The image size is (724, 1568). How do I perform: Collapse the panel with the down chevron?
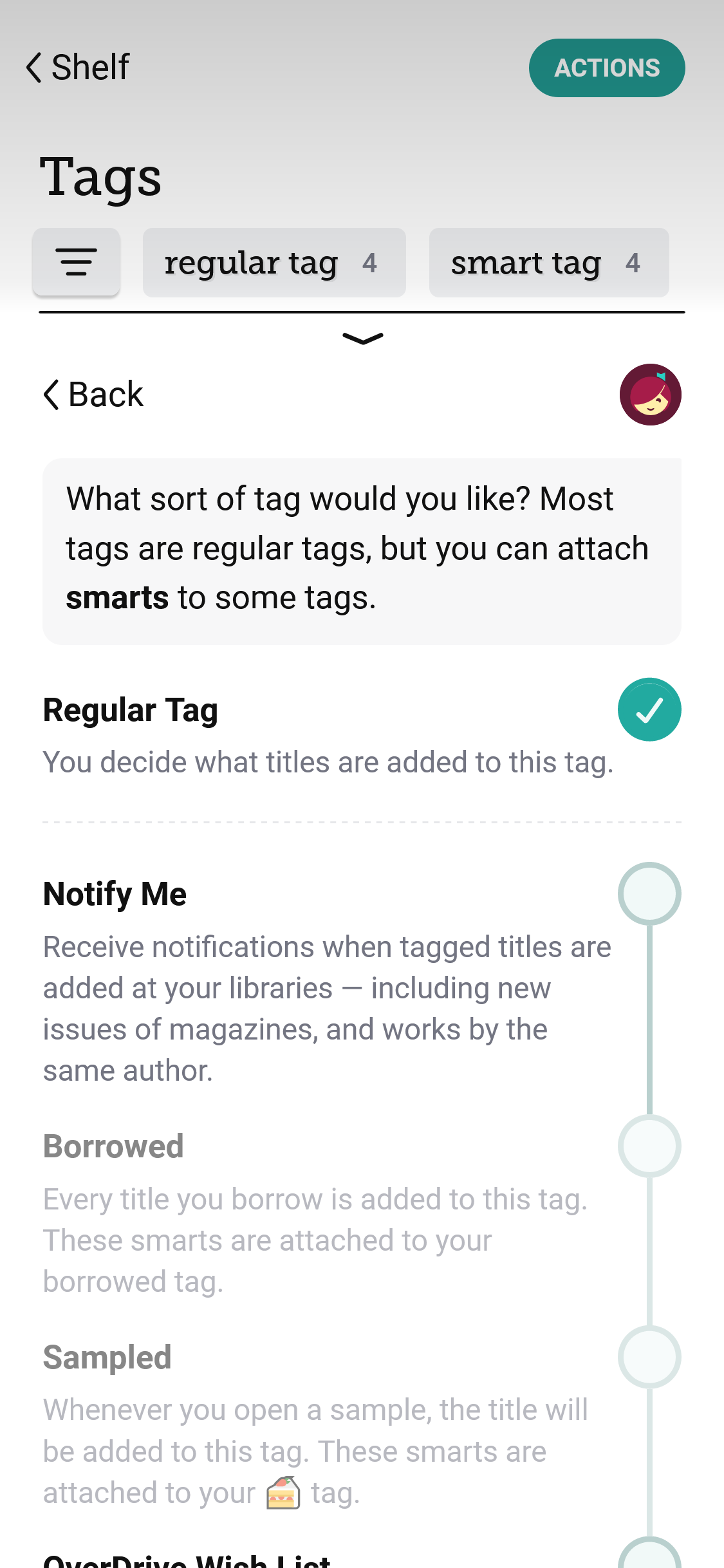point(362,339)
